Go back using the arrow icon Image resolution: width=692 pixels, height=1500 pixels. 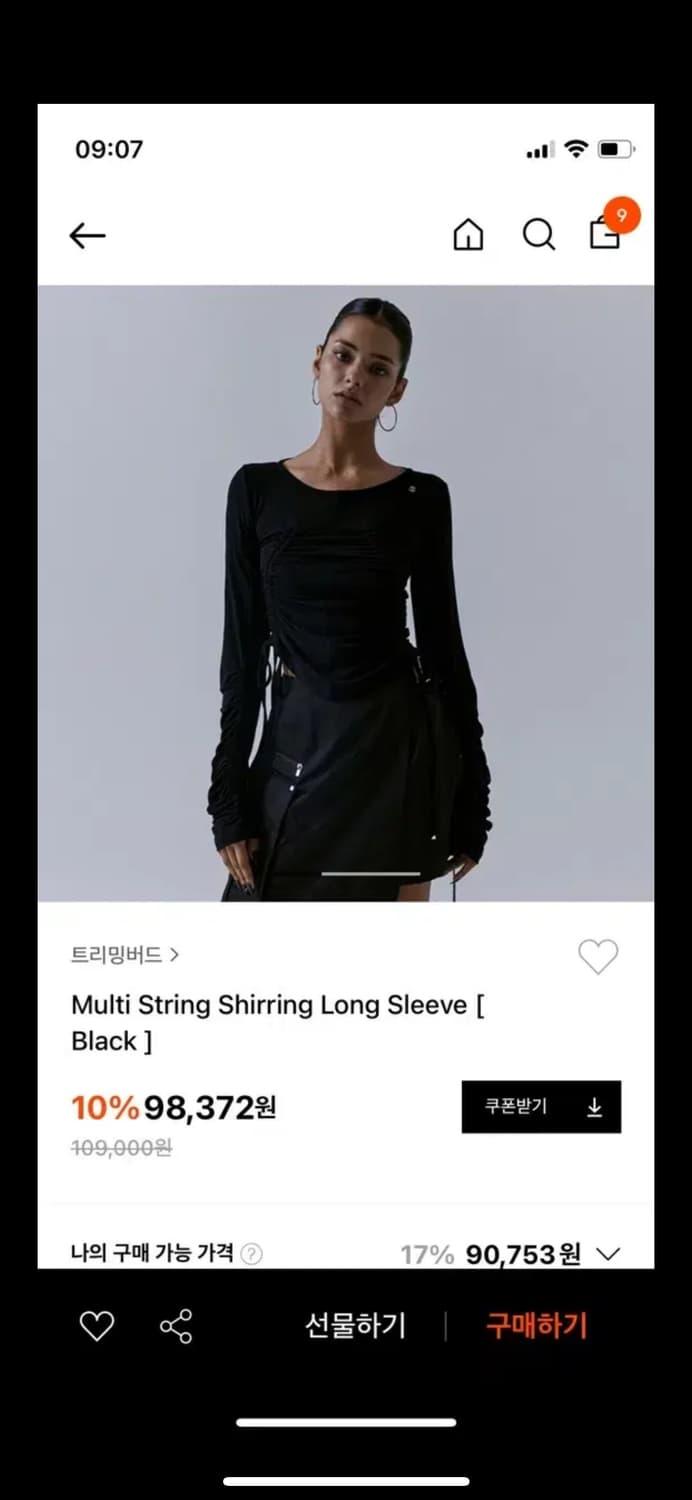pos(87,236)
